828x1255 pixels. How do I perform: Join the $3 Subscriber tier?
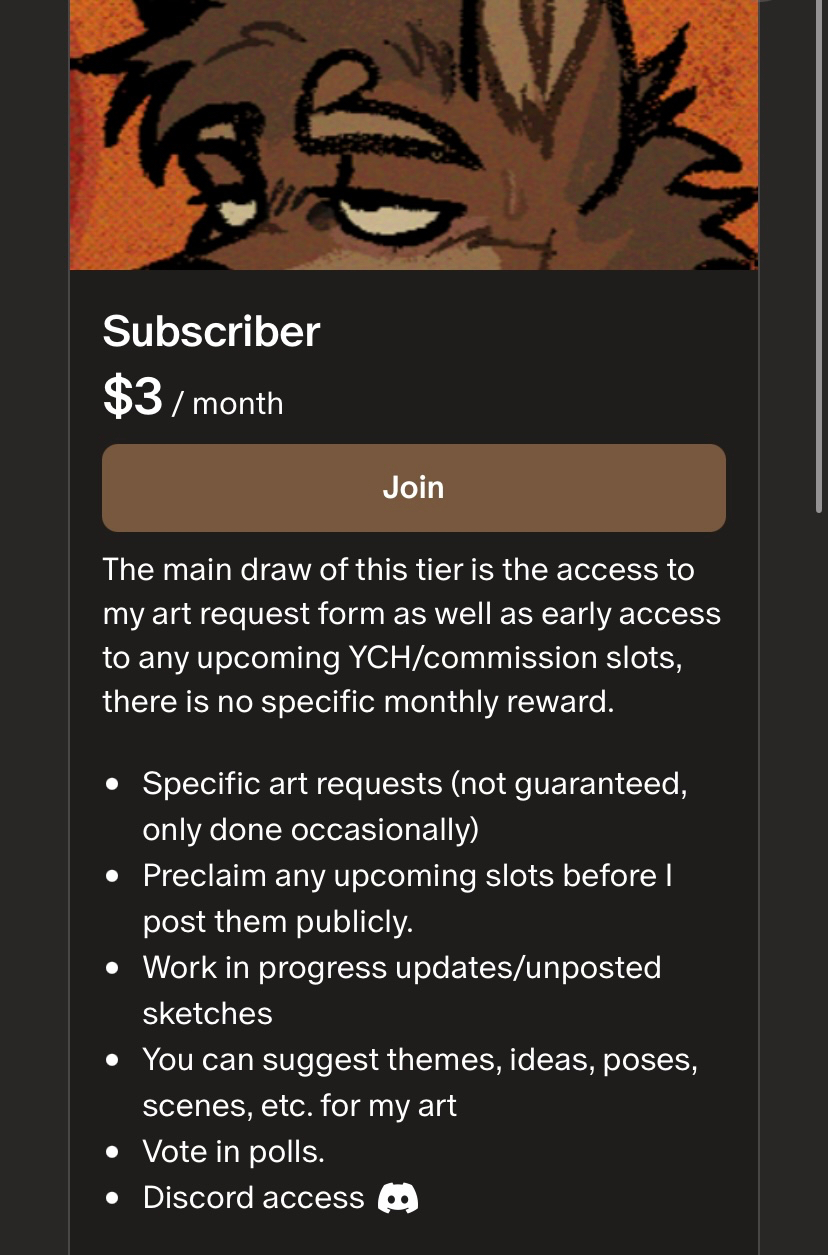click(x=413, y=488)
